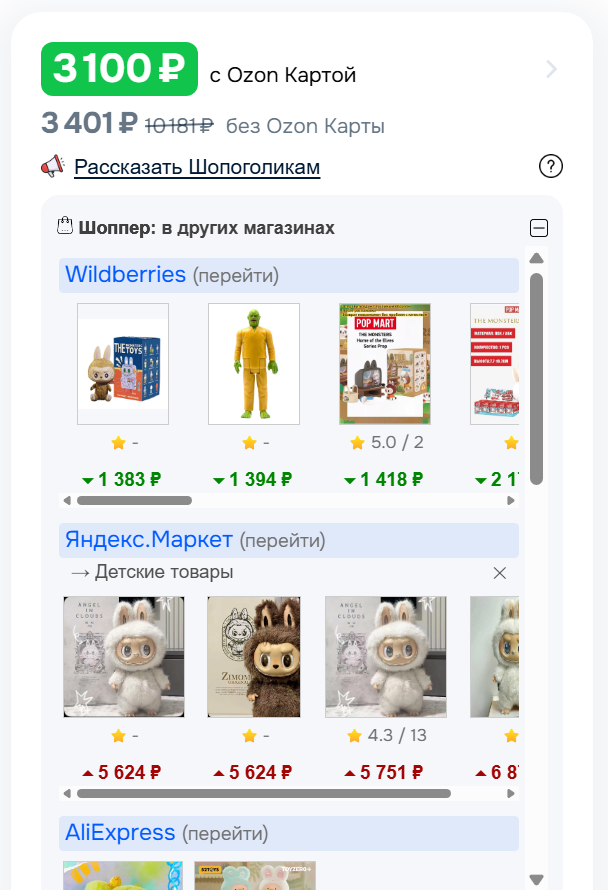Screen dimensions: 608x890
Task: Tap the panel scrollbar down arrow
Action: point(536,879)
